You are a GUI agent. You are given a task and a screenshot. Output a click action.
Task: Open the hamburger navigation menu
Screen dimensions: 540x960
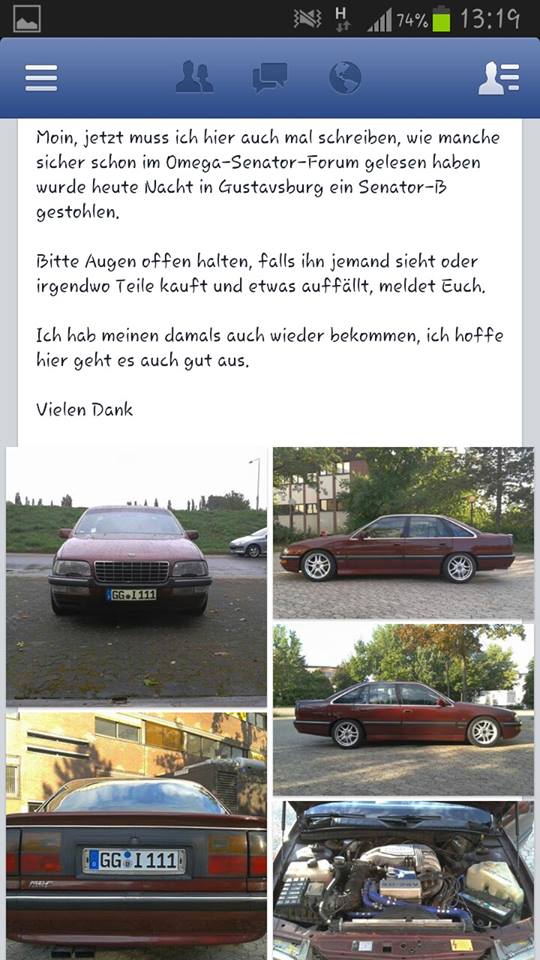pyautogui.click(x=41, y=78)
